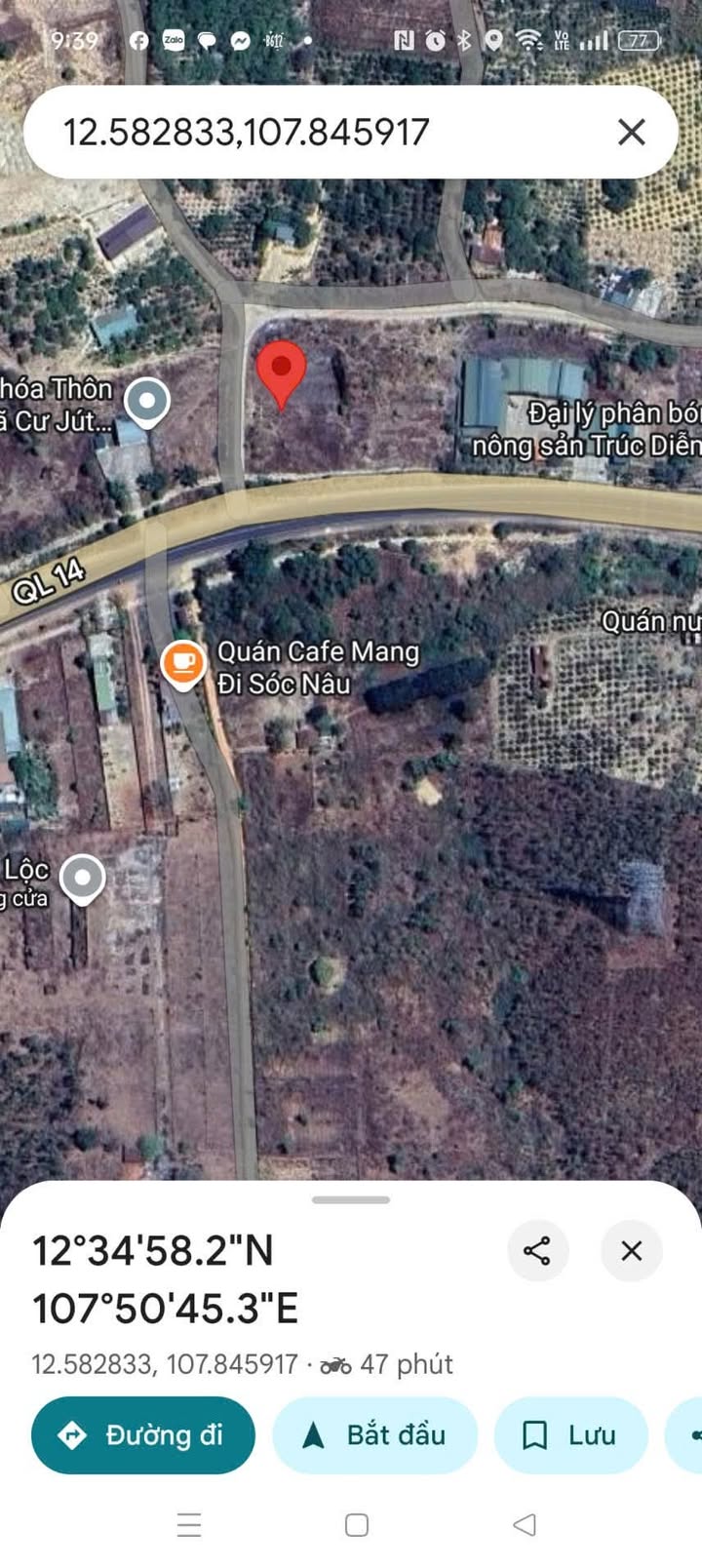Open Quán Cafe Mang Đi Sóc Nâu place
The height and width of the screenshot is (1568, 702).
[183, 664]
